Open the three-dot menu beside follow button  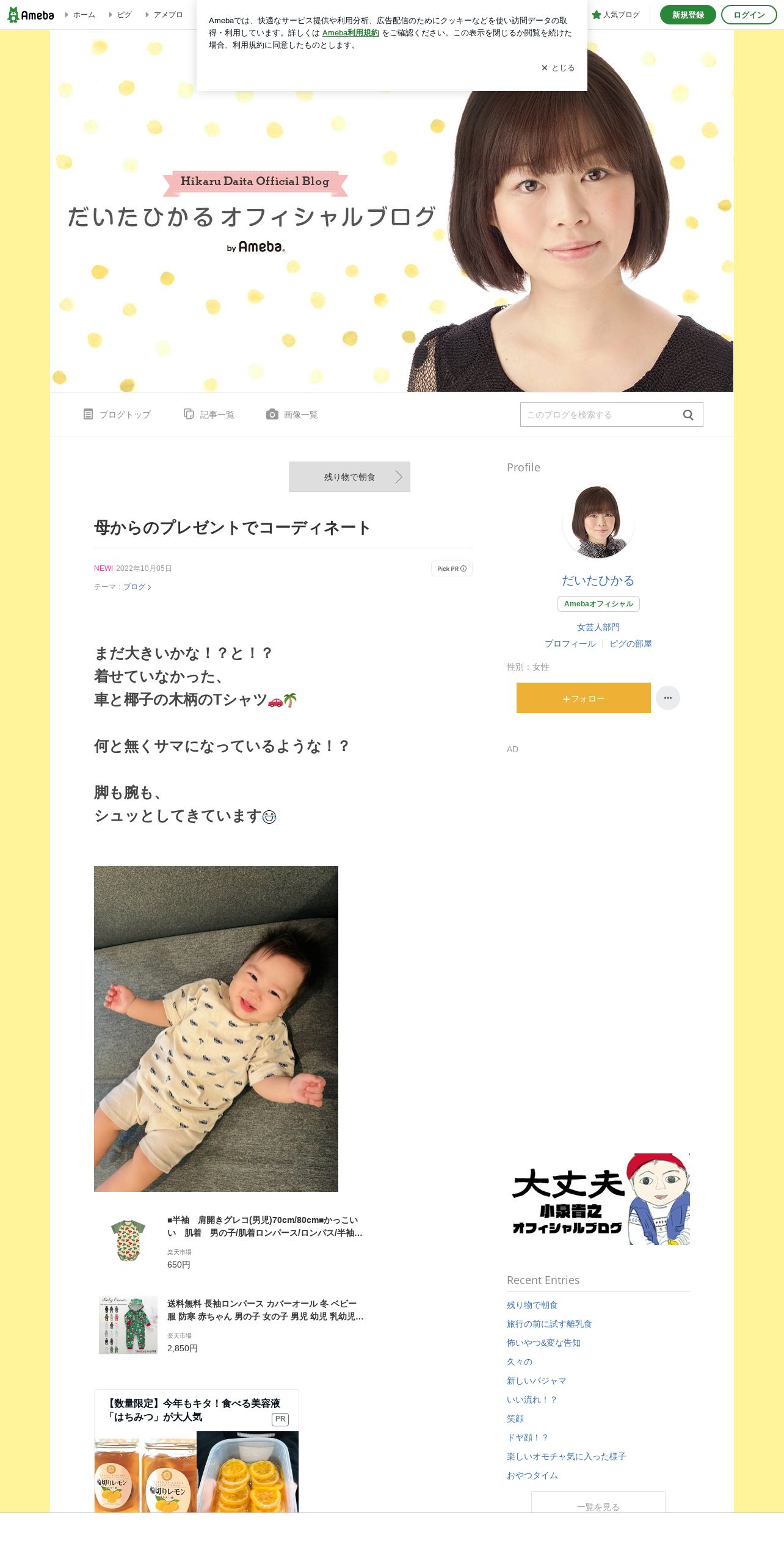pos(668,698)
